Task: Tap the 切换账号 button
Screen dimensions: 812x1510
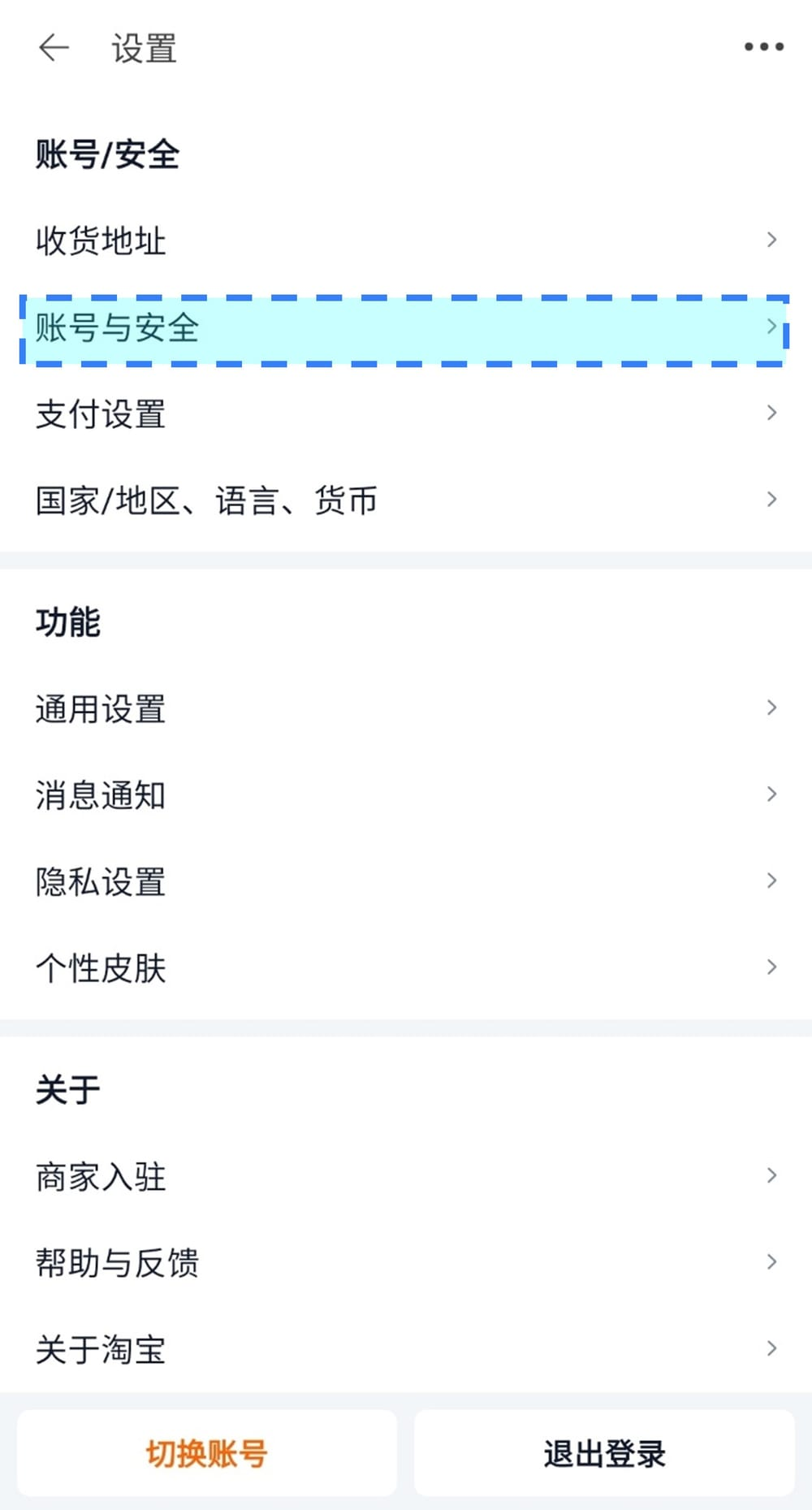Action: point(207,1453)
